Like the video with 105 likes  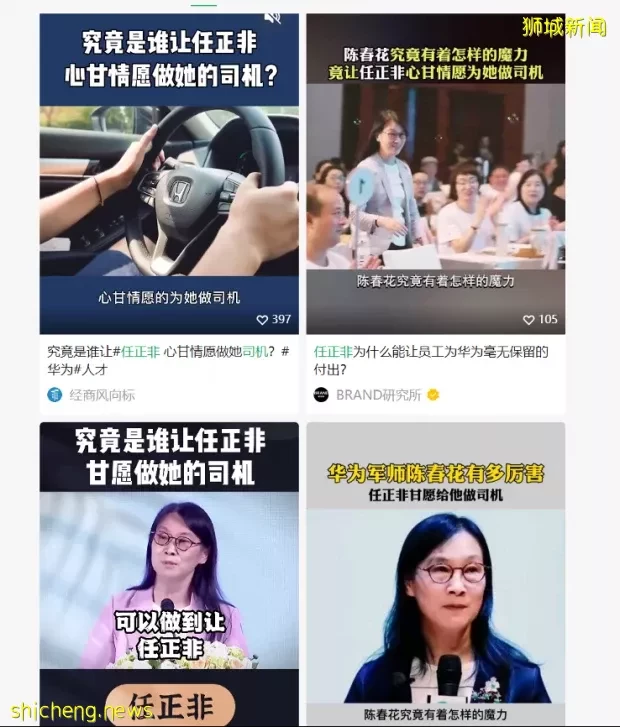tap(529, 319)
